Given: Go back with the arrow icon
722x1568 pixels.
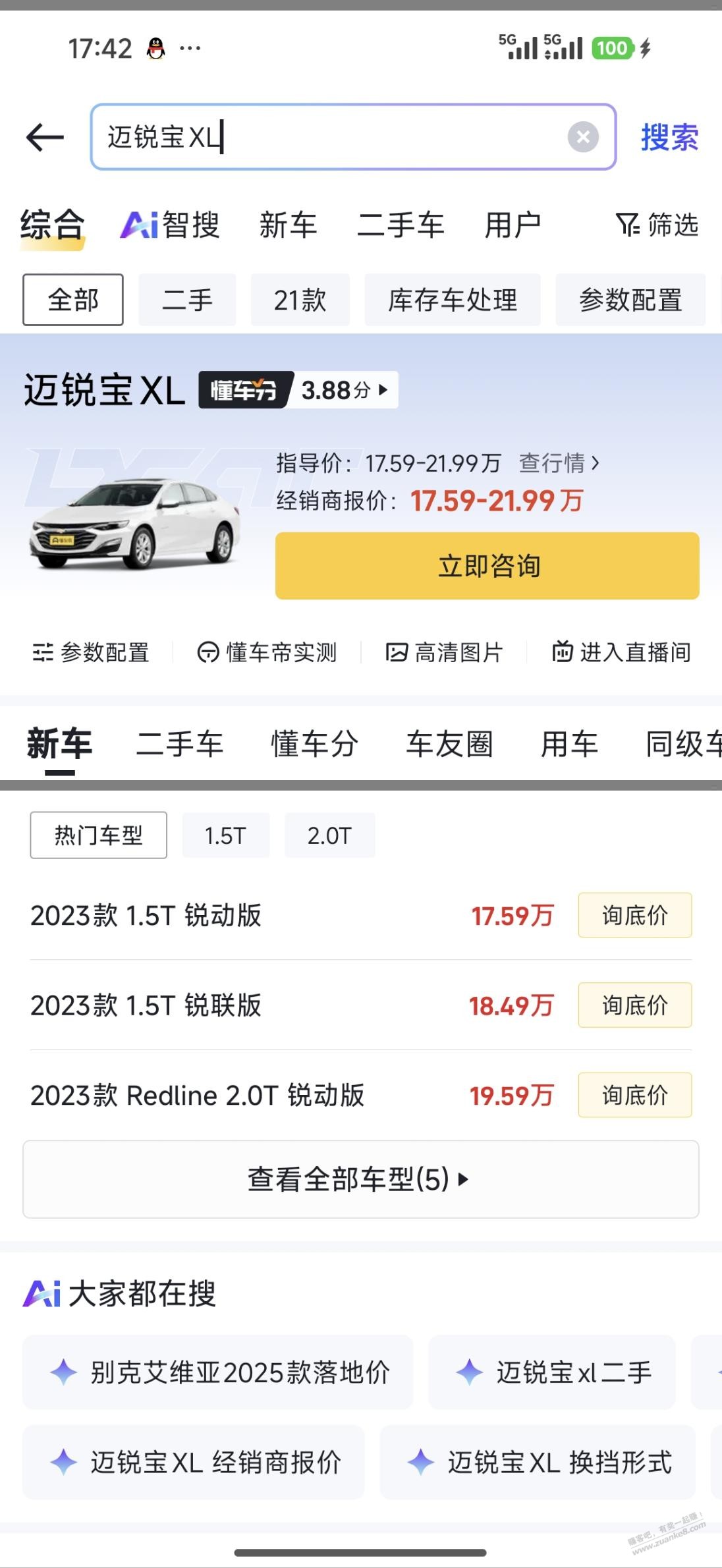Looking at the screenshot, I should point(45,137).
